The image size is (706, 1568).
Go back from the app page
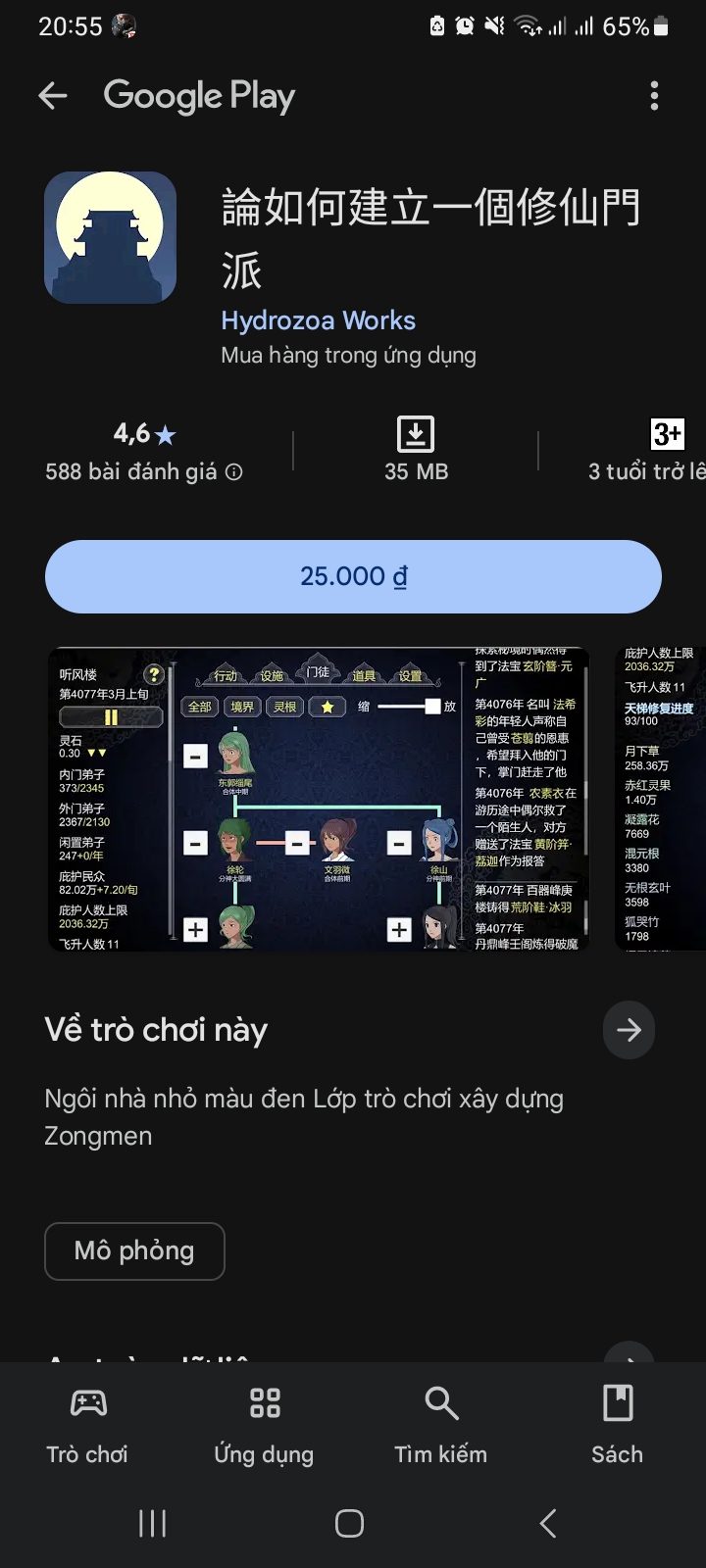[x=53, y=95]
